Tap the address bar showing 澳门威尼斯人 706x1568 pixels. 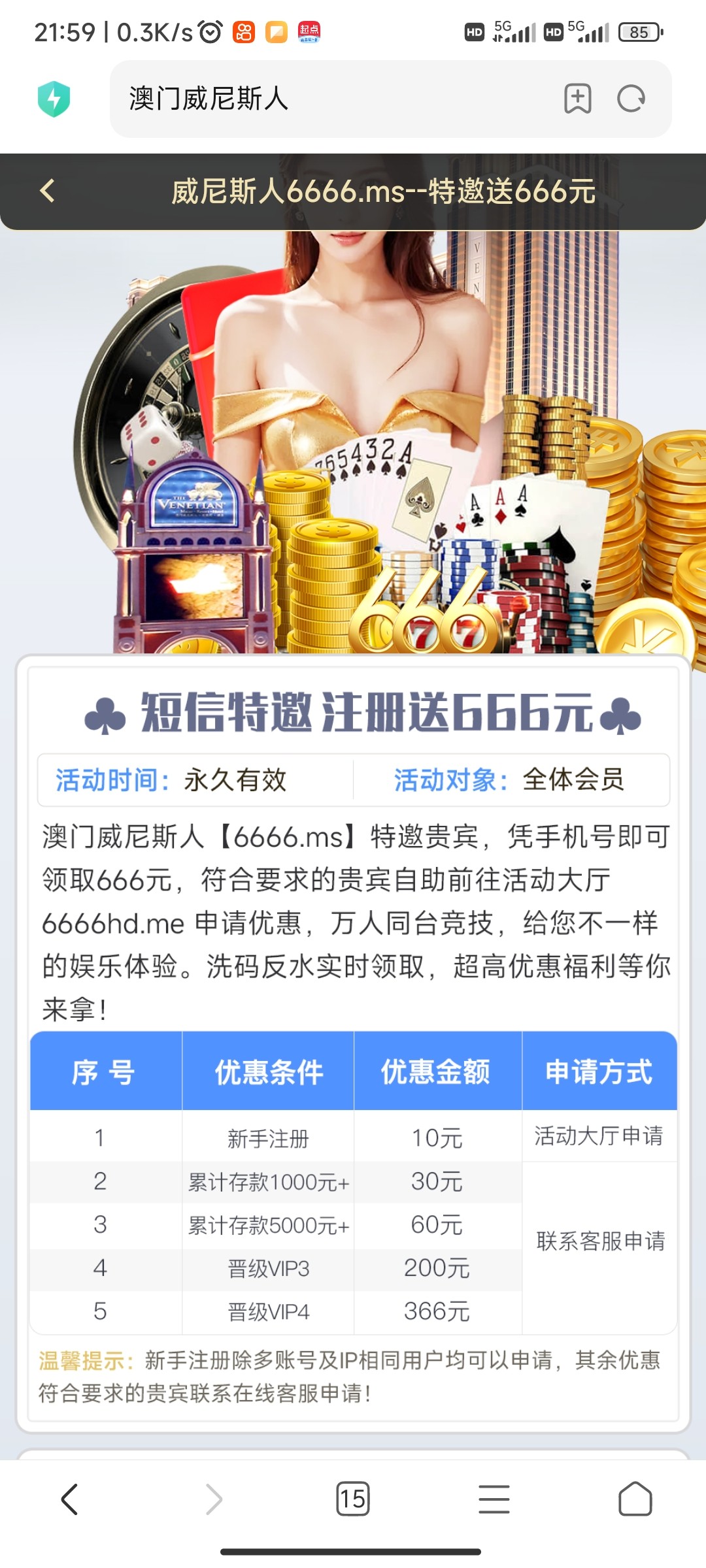(327, 99)
